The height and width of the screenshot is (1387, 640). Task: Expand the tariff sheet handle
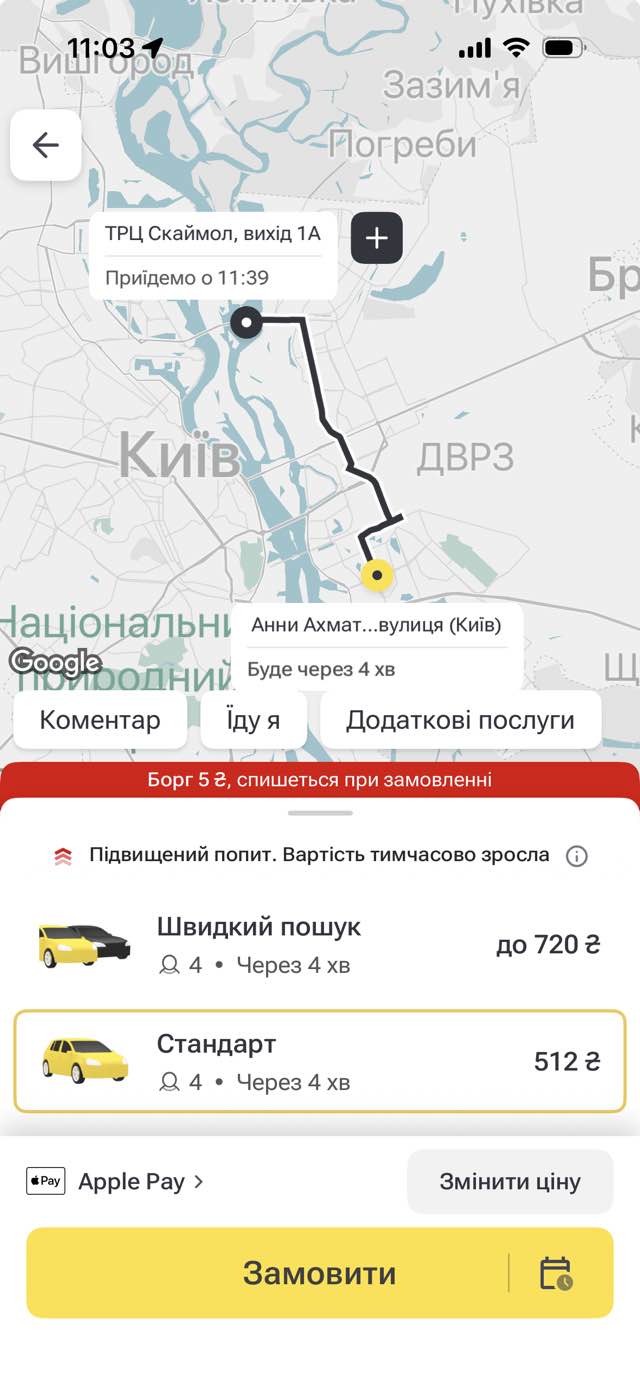click(320, 813)
